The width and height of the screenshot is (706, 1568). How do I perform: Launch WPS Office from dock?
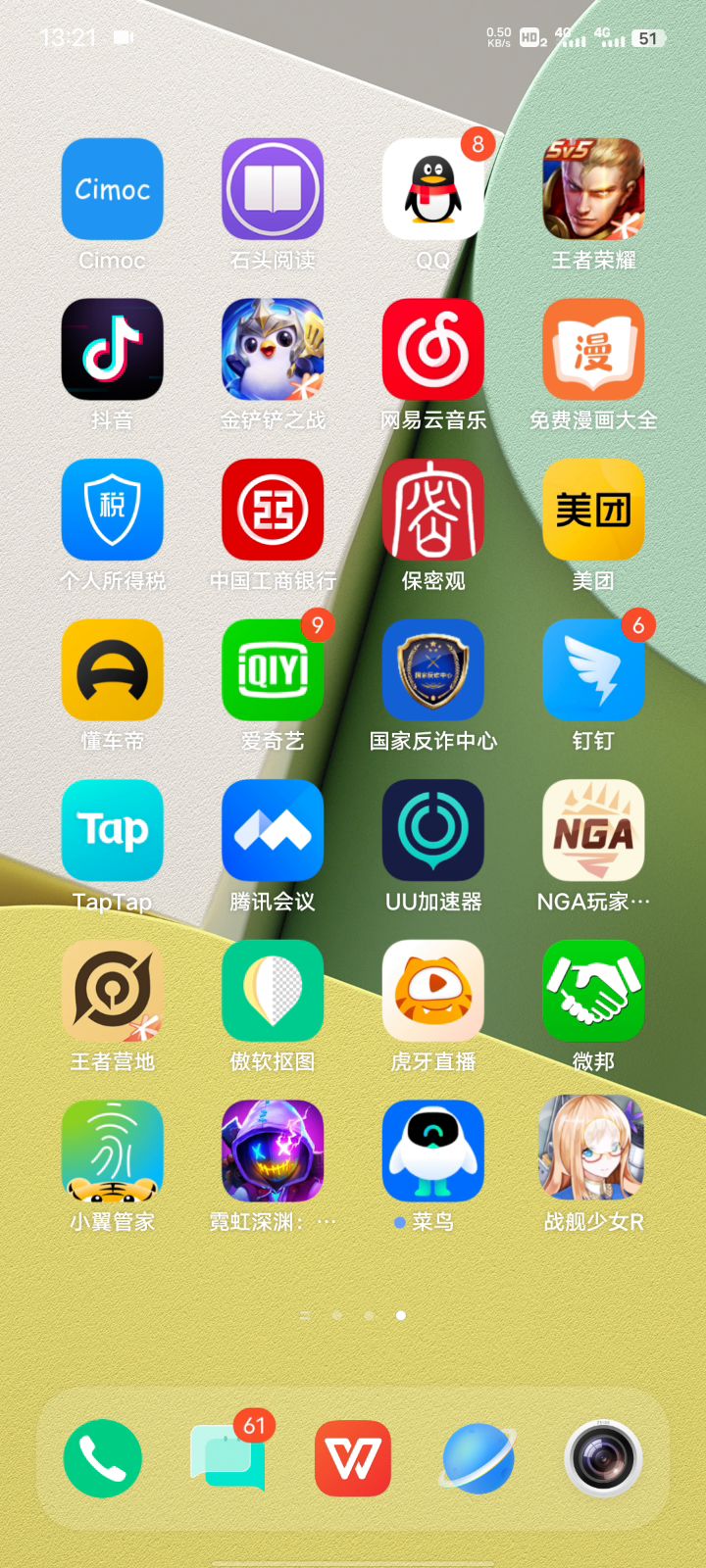click(x=353, y=1458)
